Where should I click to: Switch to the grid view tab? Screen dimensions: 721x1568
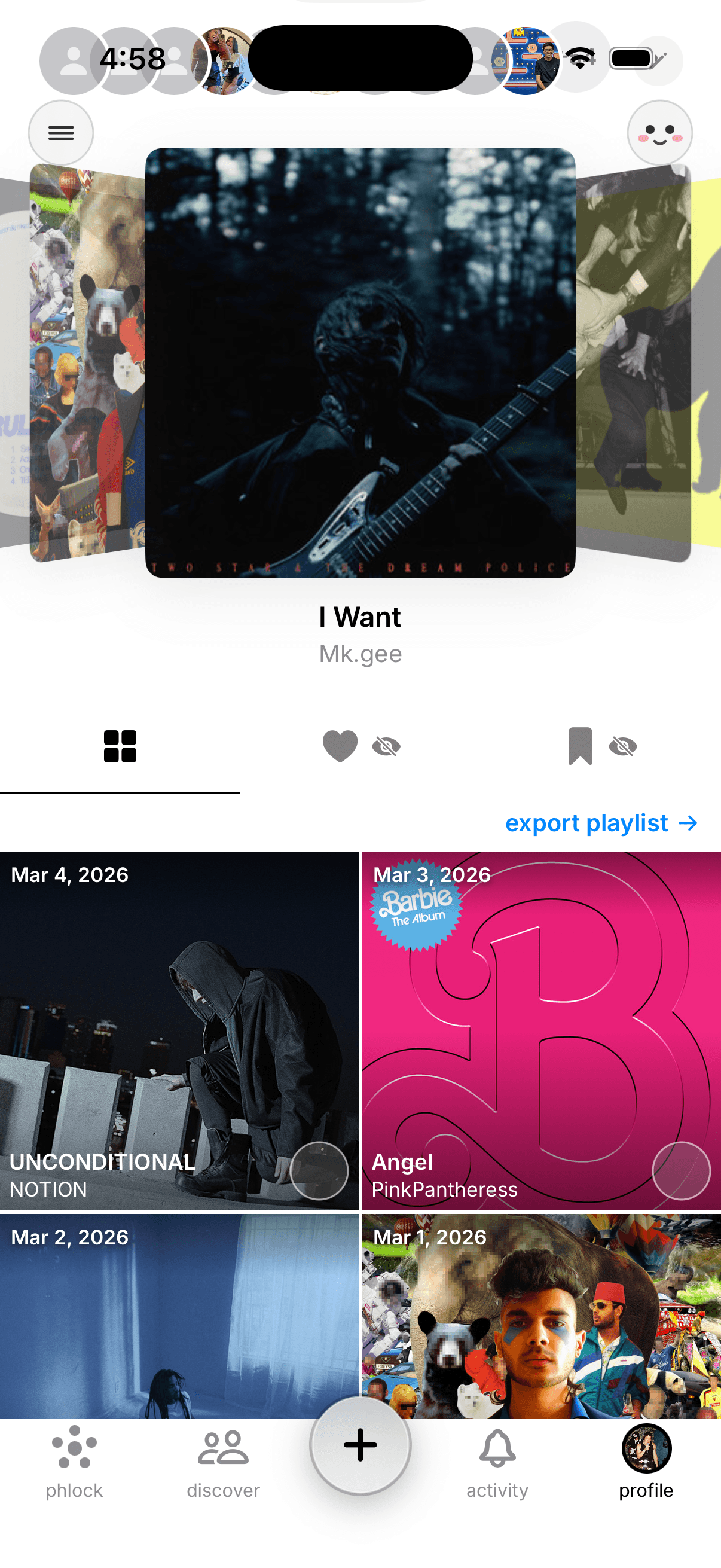[120, 746]
